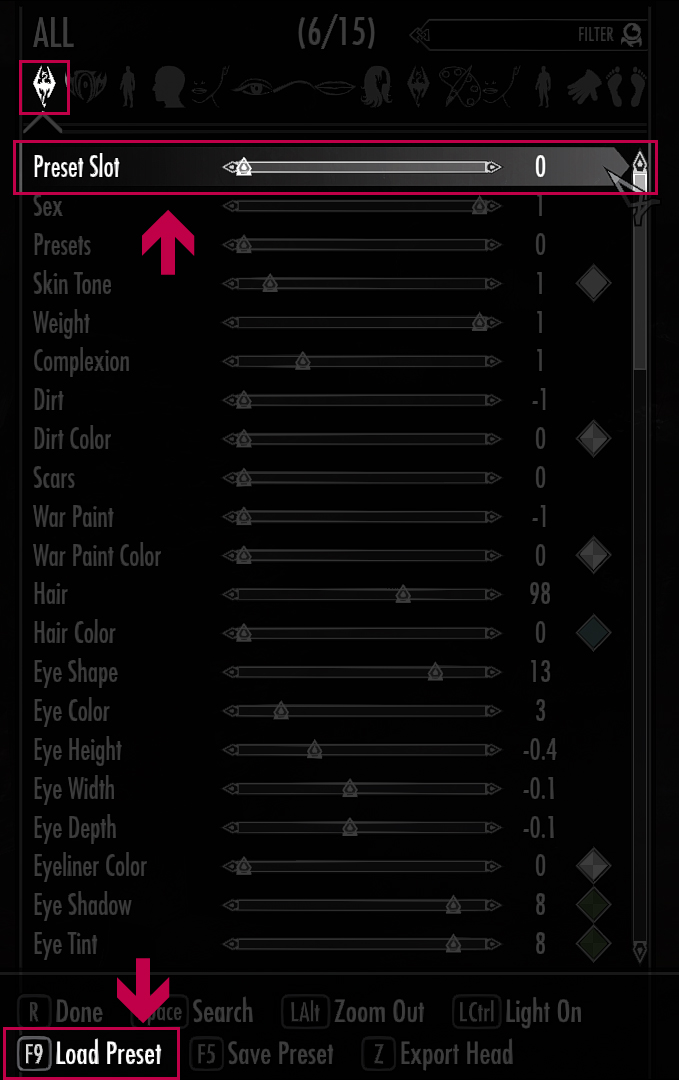The width and height of the screenshot is (679, 1080).
Task: Switch to the hair category tab
Action: 378,88
